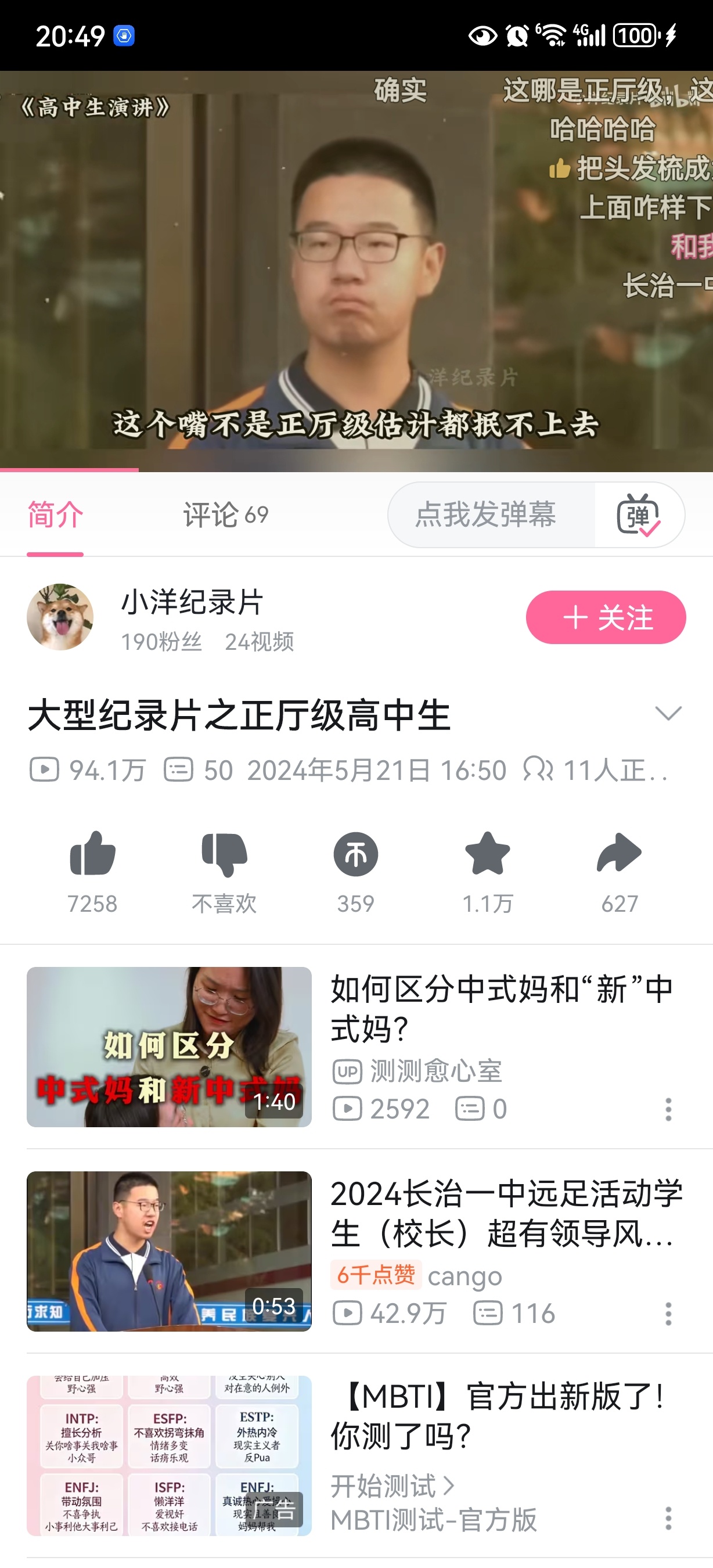713x1568 pixels.
Task: Toggle the danmaku display icon
Action: (x=638, y=515)
